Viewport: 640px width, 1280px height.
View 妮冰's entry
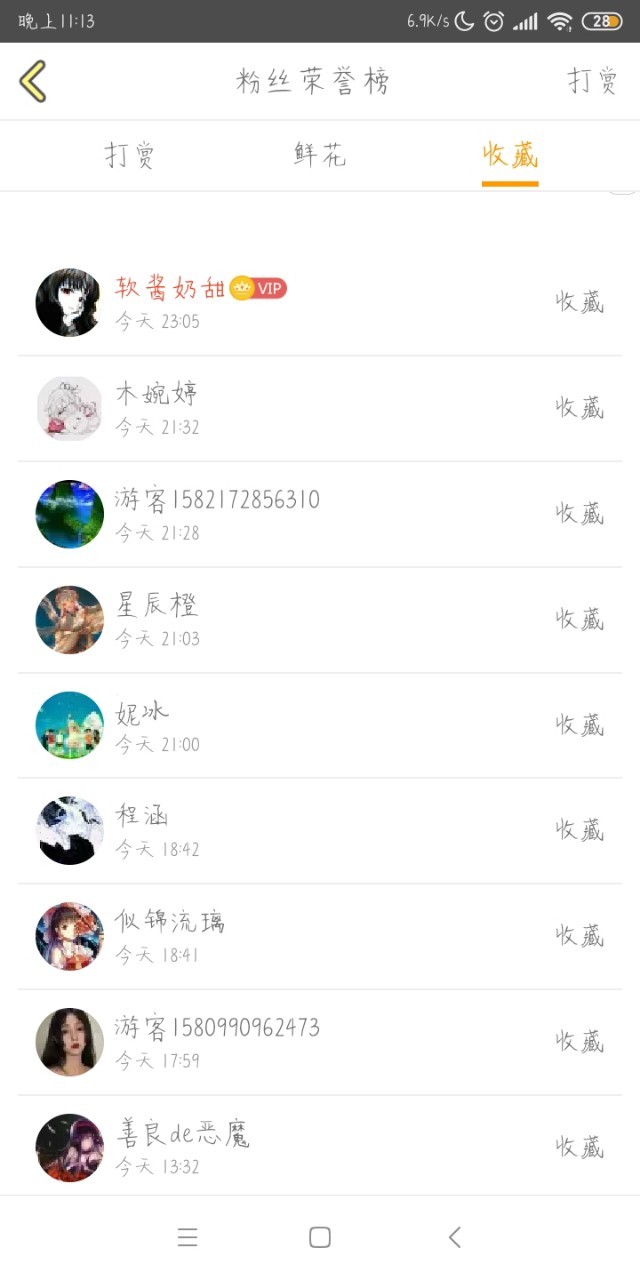(x=320, y=725)
